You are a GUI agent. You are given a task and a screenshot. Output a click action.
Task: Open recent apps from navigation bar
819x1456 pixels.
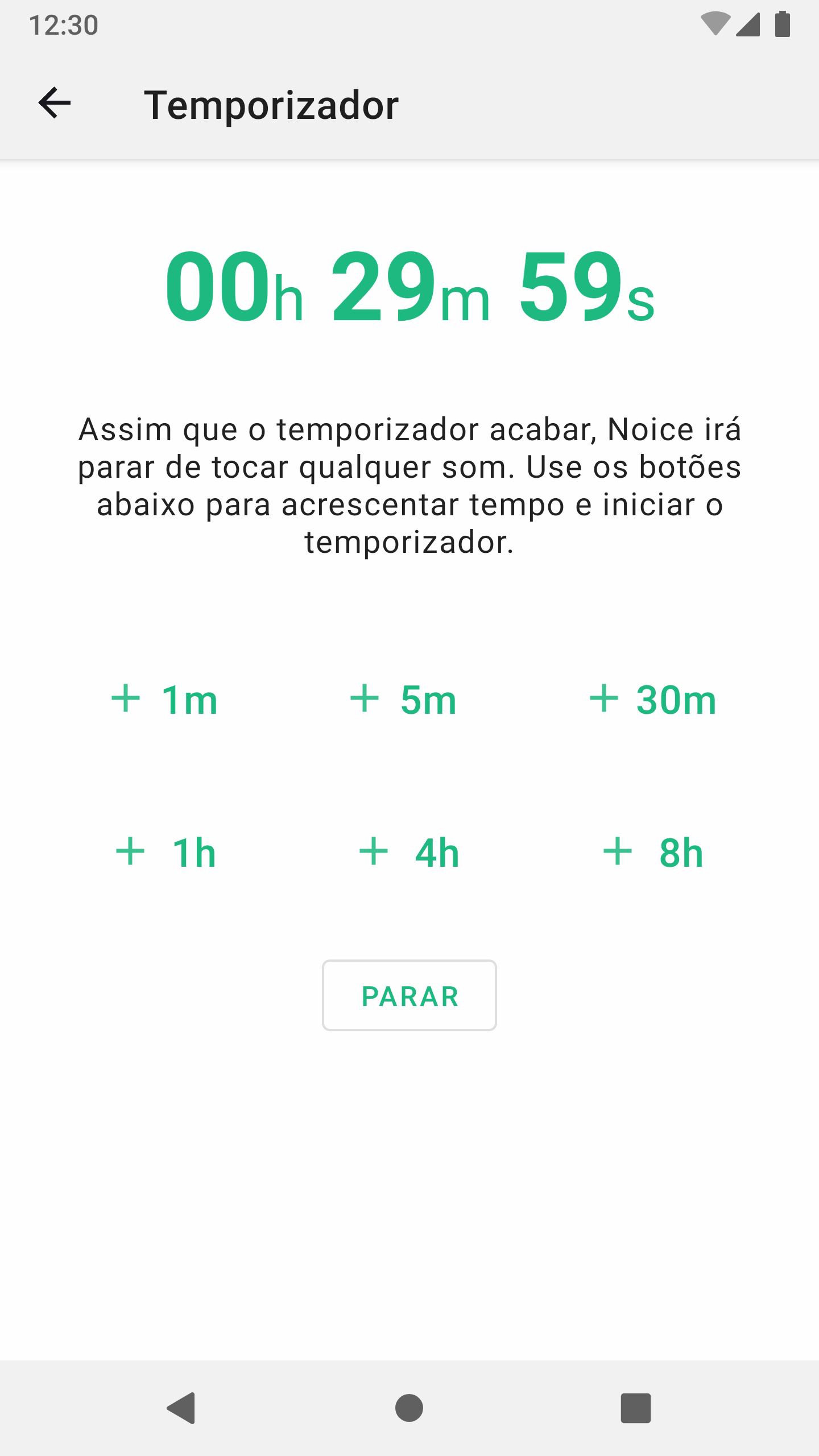tap(635, 1408)
